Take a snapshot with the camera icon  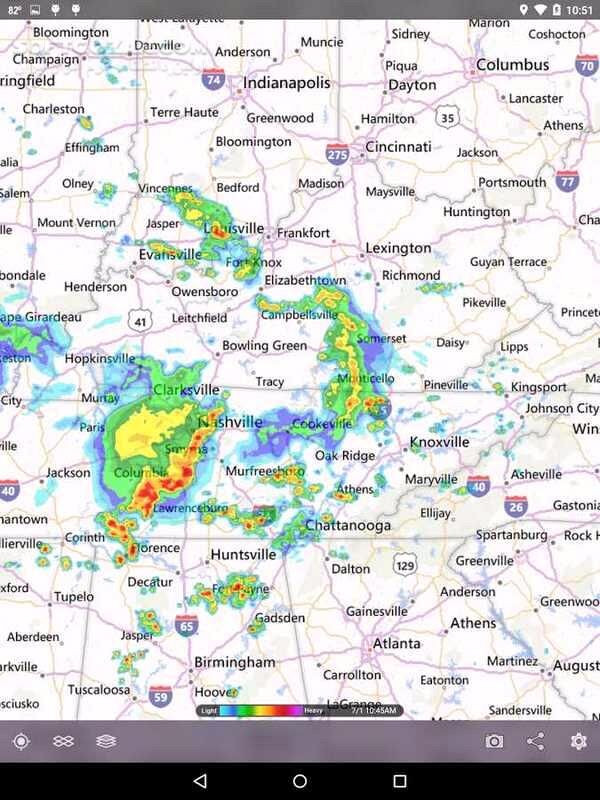click(494, 741)
